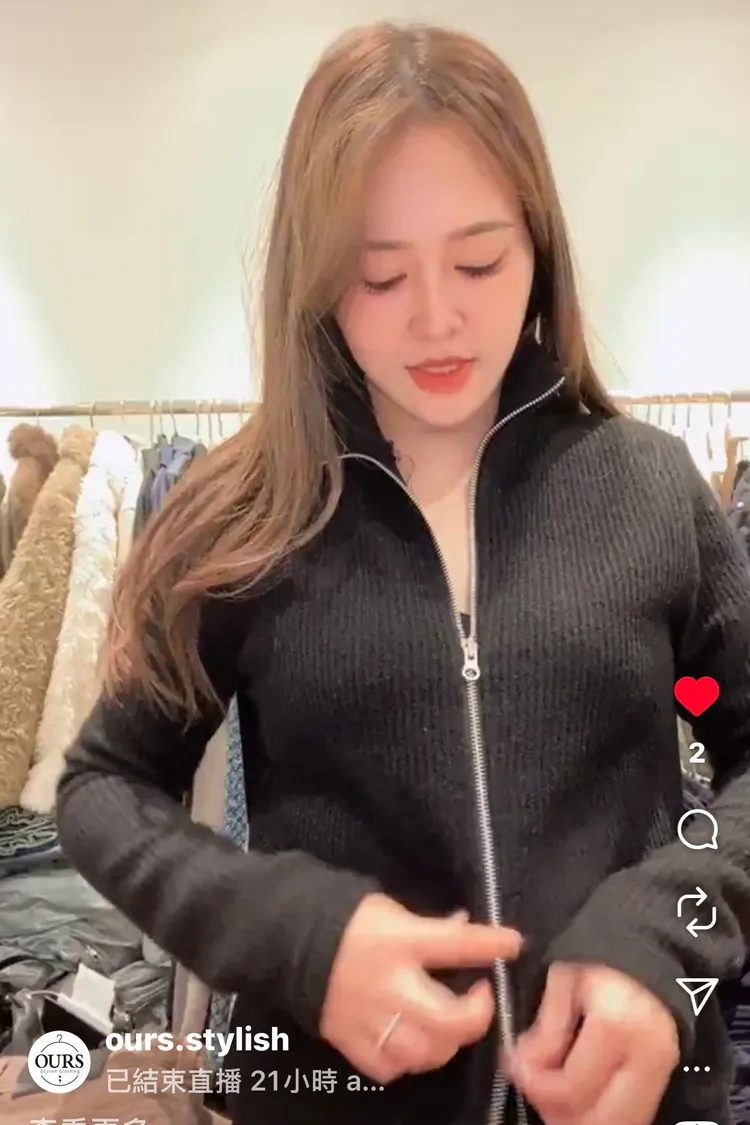Open the three-dot more options menu
The width and height of the screenshot is (750, 1125).
(x=697, y=1068)
